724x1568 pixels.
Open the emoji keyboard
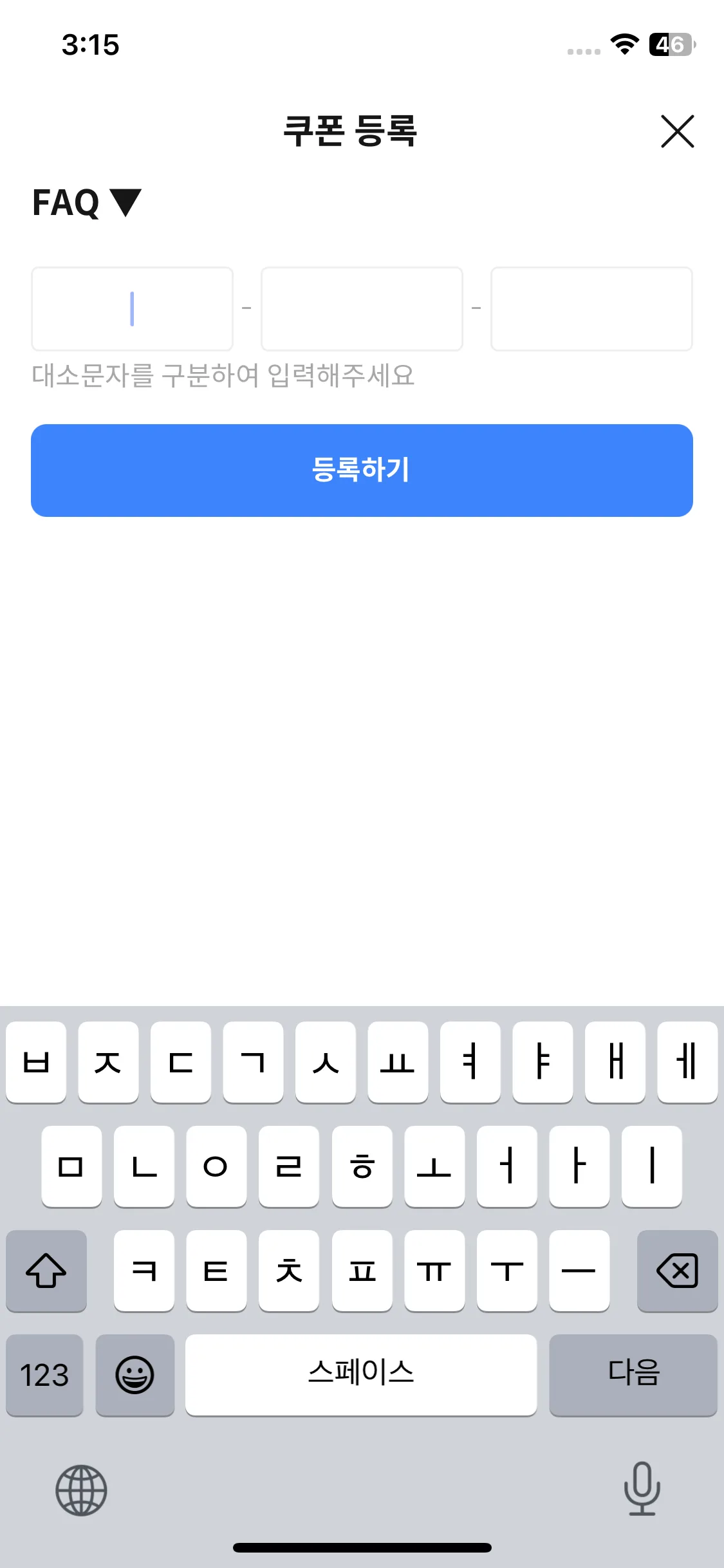click(x=135, y=1374)
